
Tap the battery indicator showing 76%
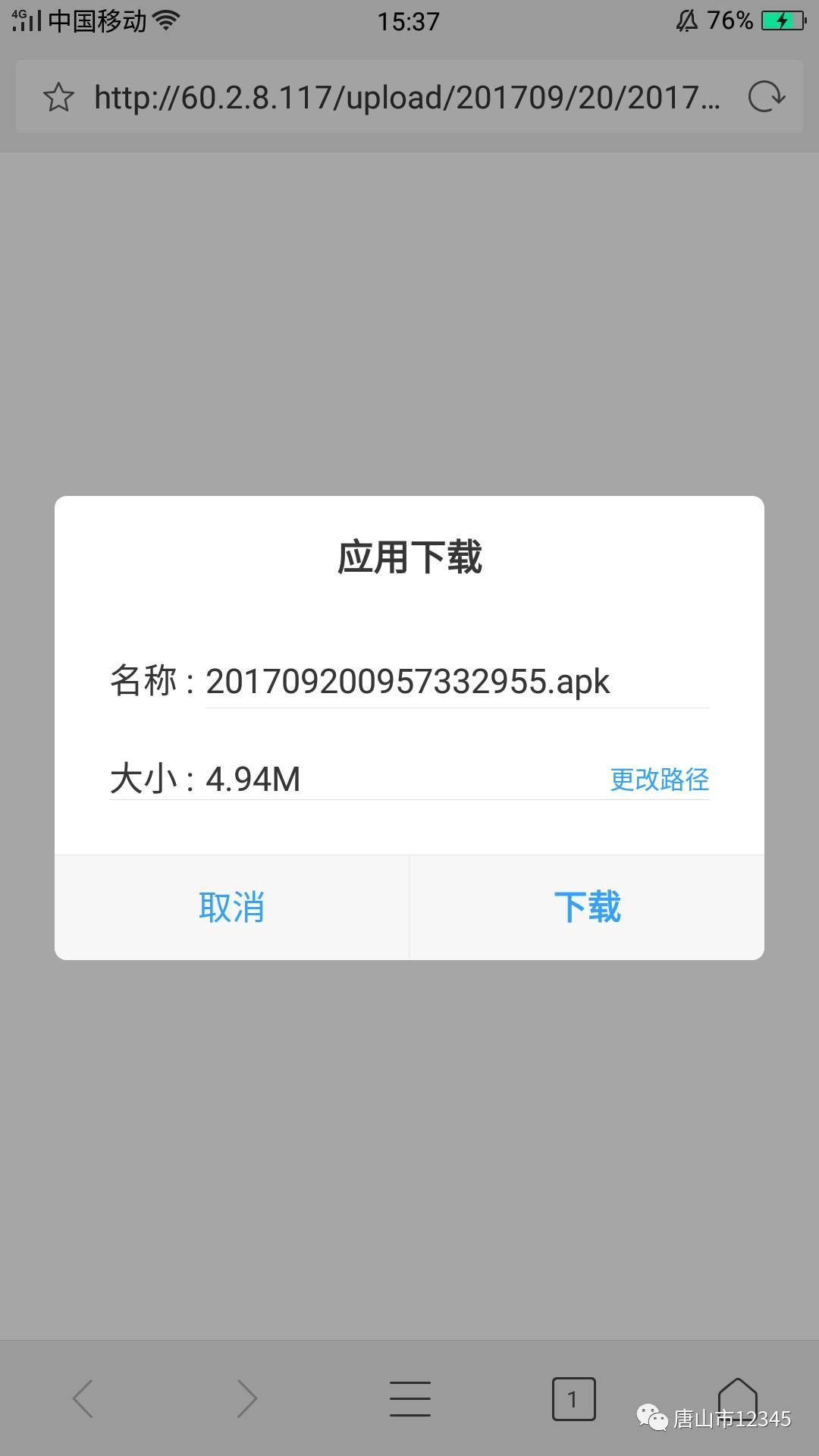click(730, 20)
